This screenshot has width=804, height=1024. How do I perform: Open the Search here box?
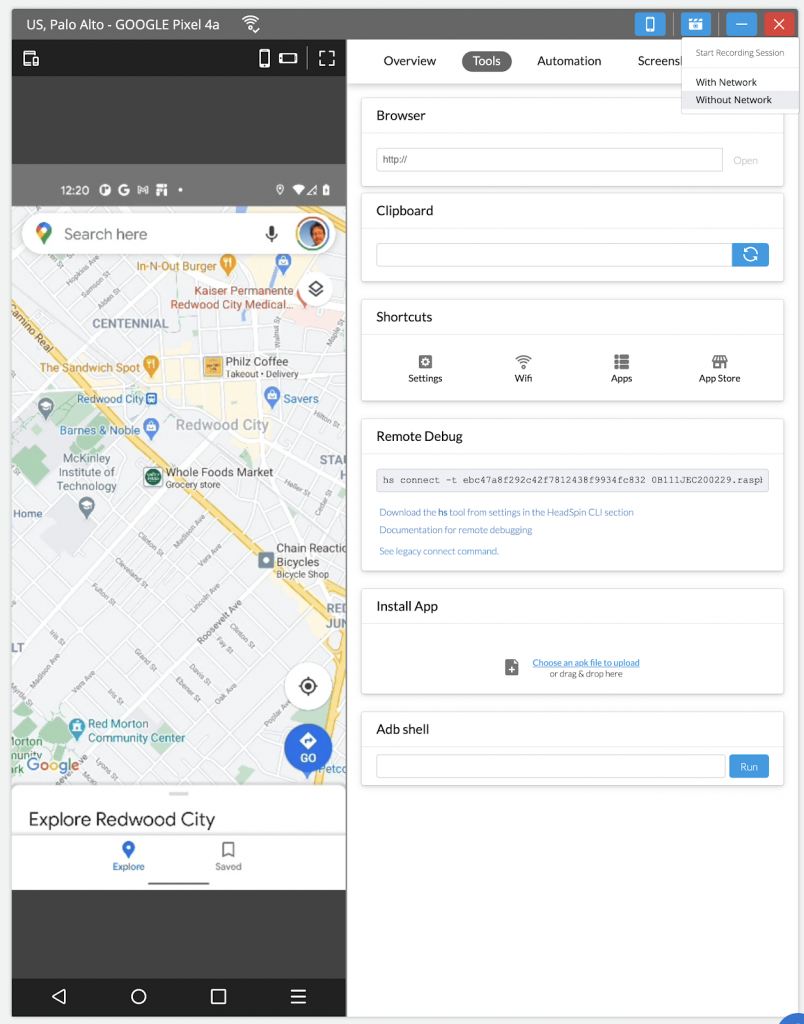coord(150,234)
